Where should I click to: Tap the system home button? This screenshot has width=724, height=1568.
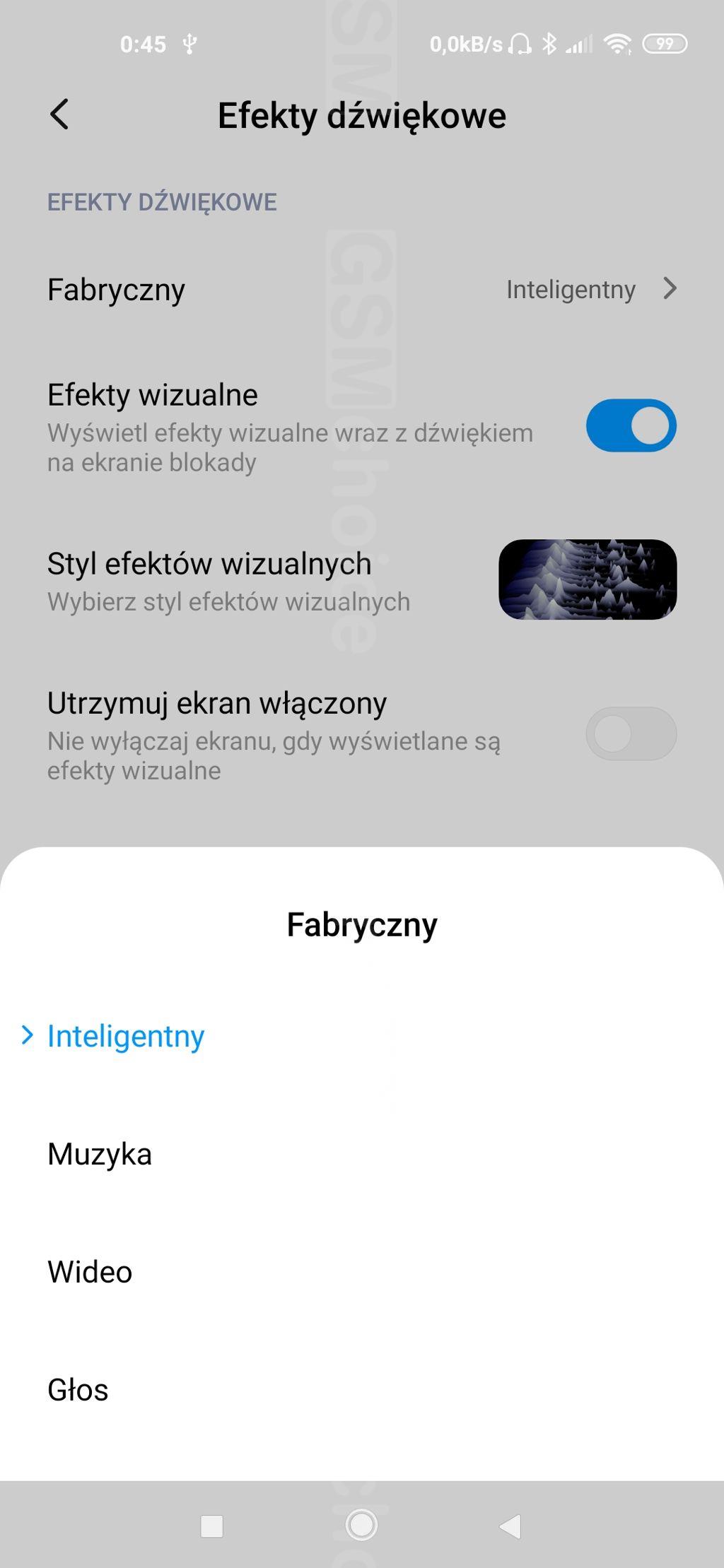[361, 1526]
